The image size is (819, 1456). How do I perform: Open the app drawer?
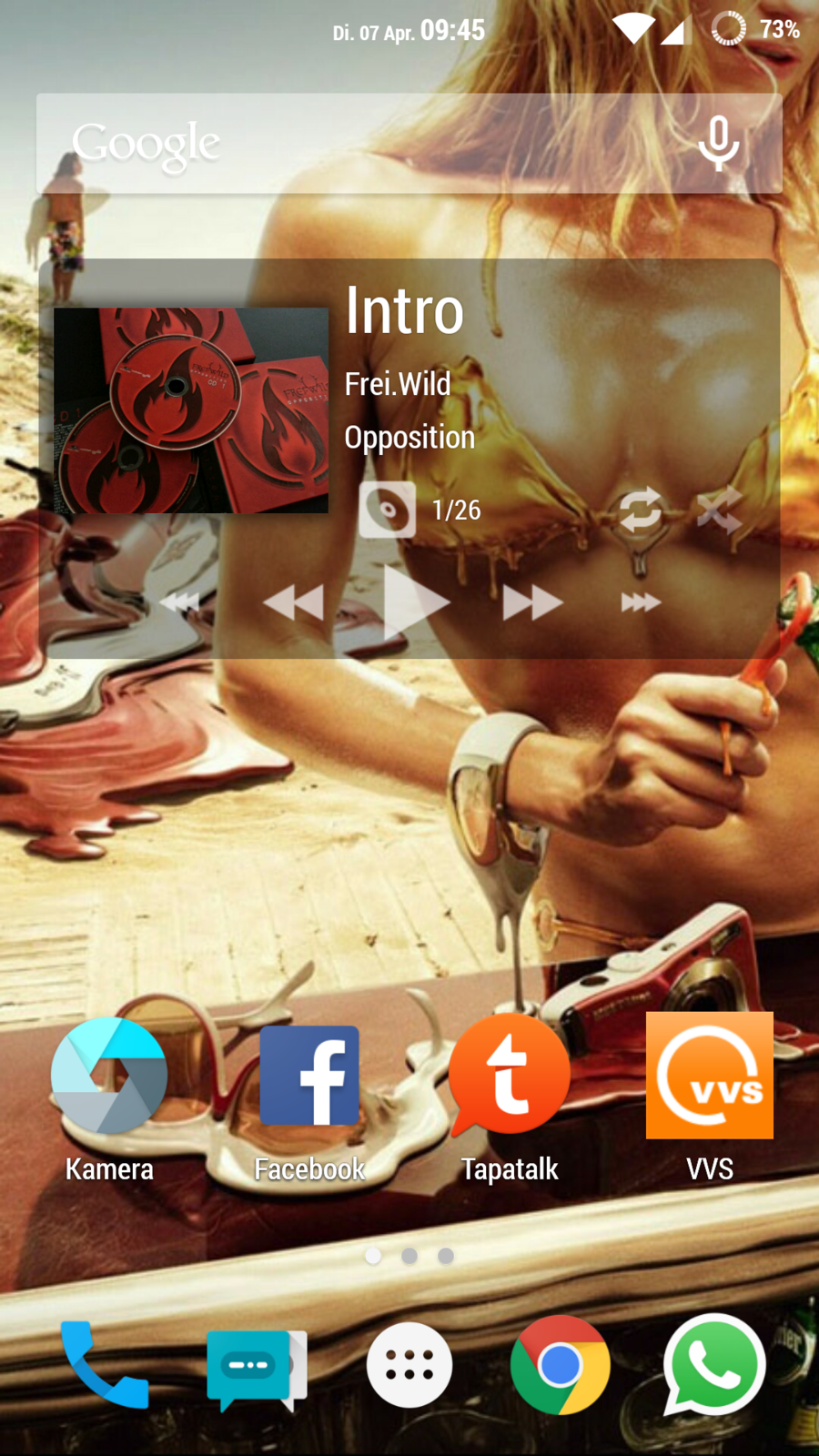pos(409,1365)
